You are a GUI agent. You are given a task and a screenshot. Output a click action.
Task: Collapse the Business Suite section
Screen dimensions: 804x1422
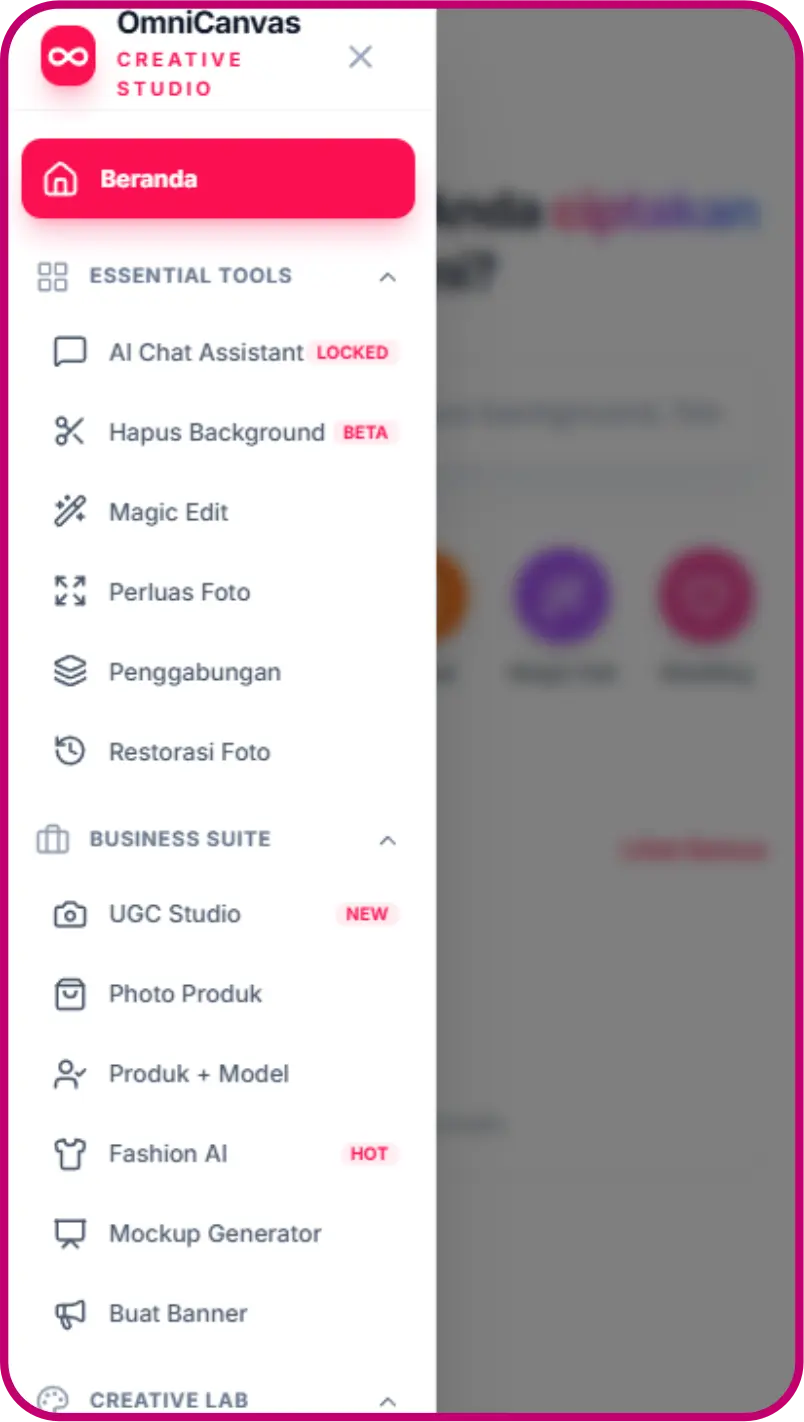point(388,840)
